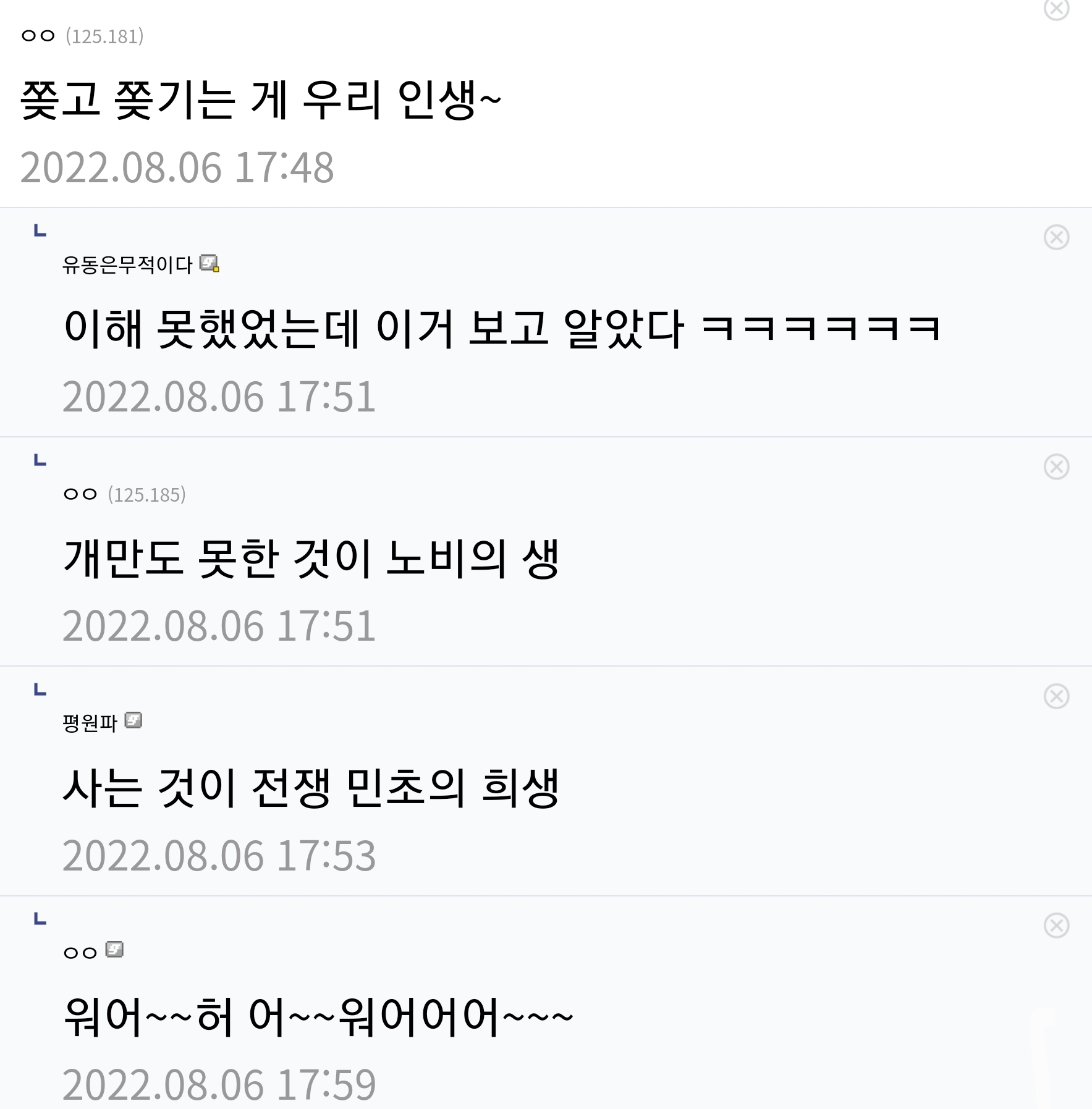The height and width of the screenshot is (1109, 1092).
Task: Open the profile of 유동은무적이다
Action: (127, 265)
